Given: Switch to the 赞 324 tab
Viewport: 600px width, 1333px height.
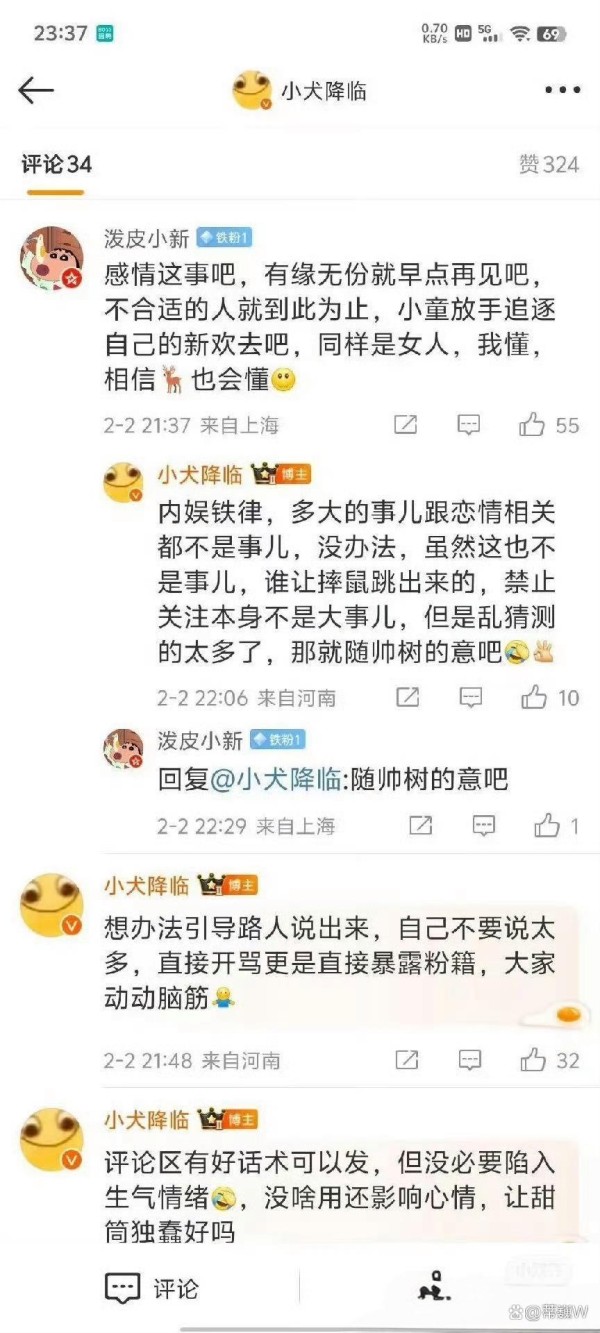Looking at the screenshot, I should pos(549,164).
